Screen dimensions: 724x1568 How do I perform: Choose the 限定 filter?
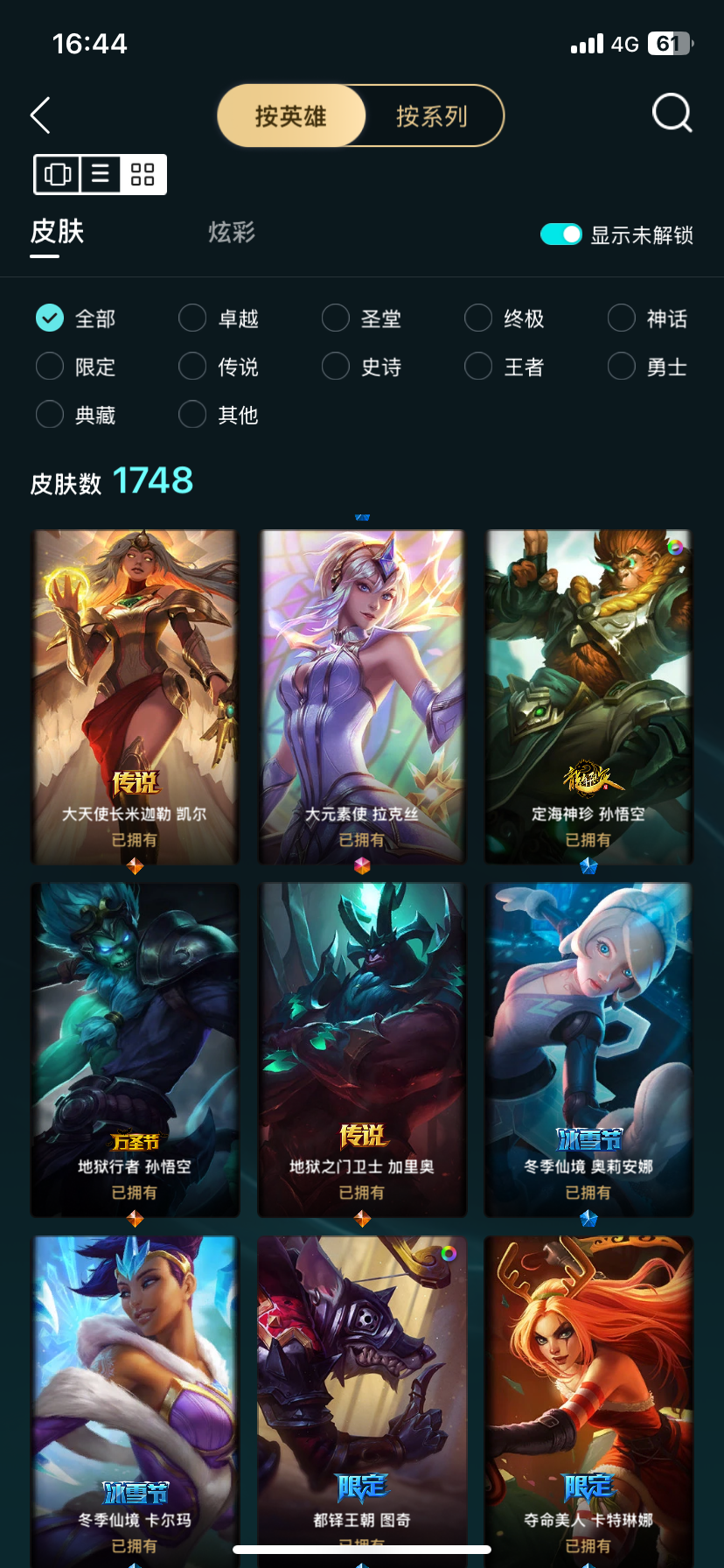(76, 367)
